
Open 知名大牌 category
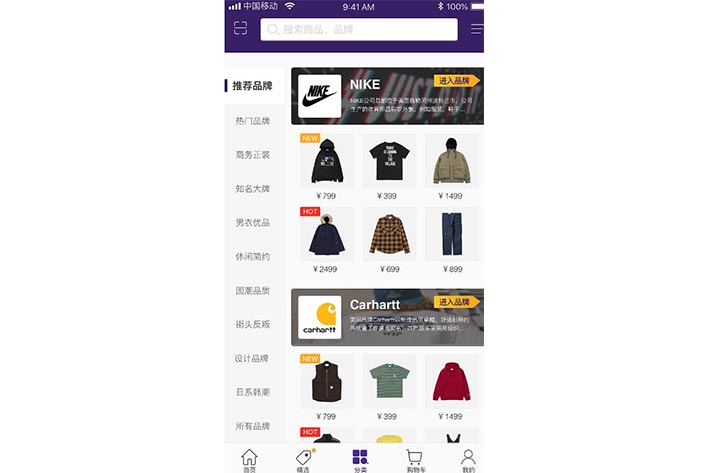pos(253,189)
